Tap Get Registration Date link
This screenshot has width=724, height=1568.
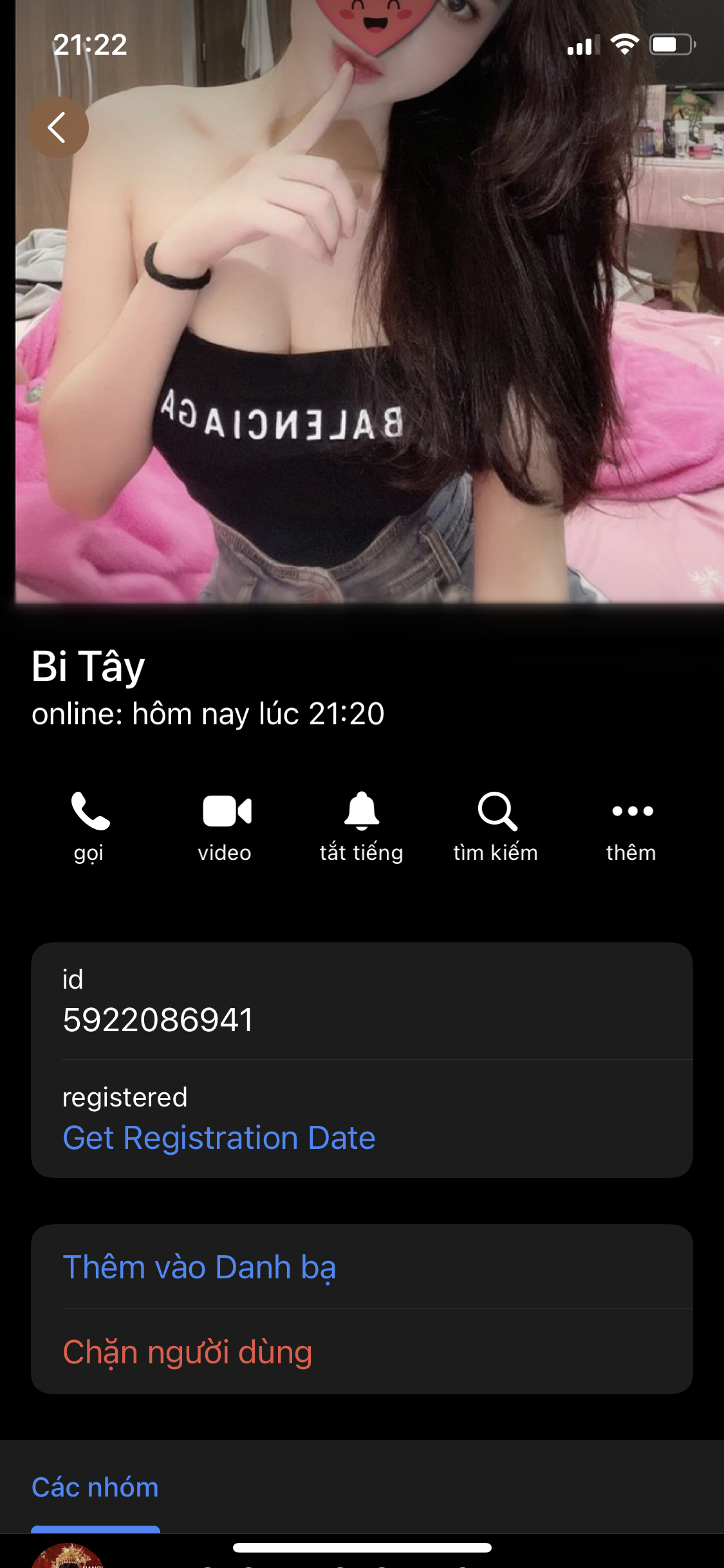coord(219,1137)
